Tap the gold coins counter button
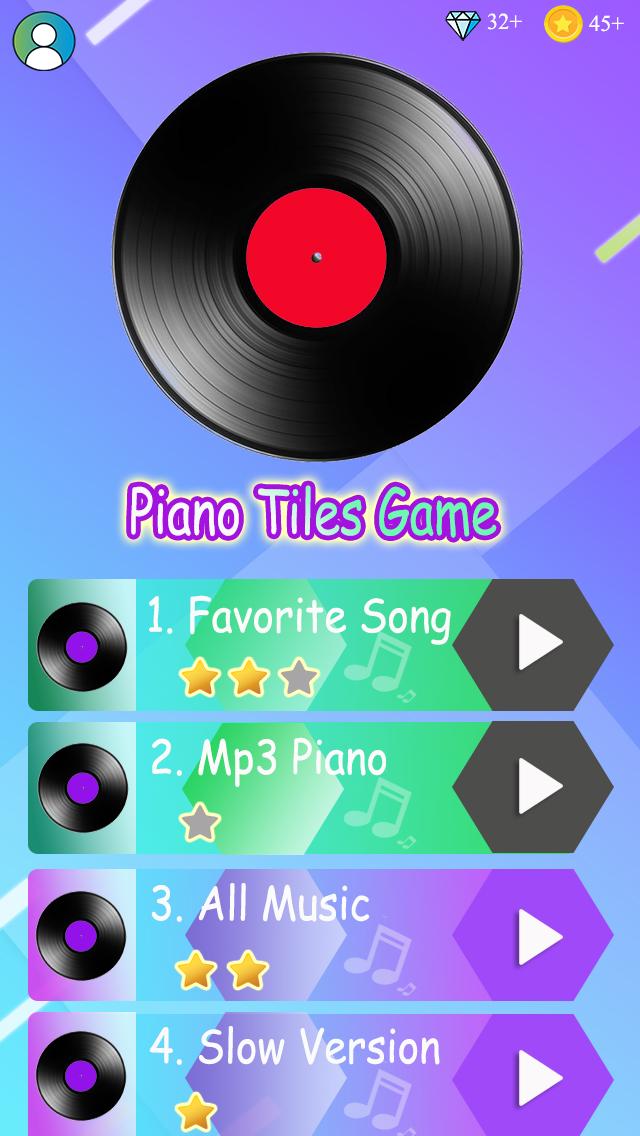The width and height of the screenshot is (640, 1136). (x=584, y=24)
